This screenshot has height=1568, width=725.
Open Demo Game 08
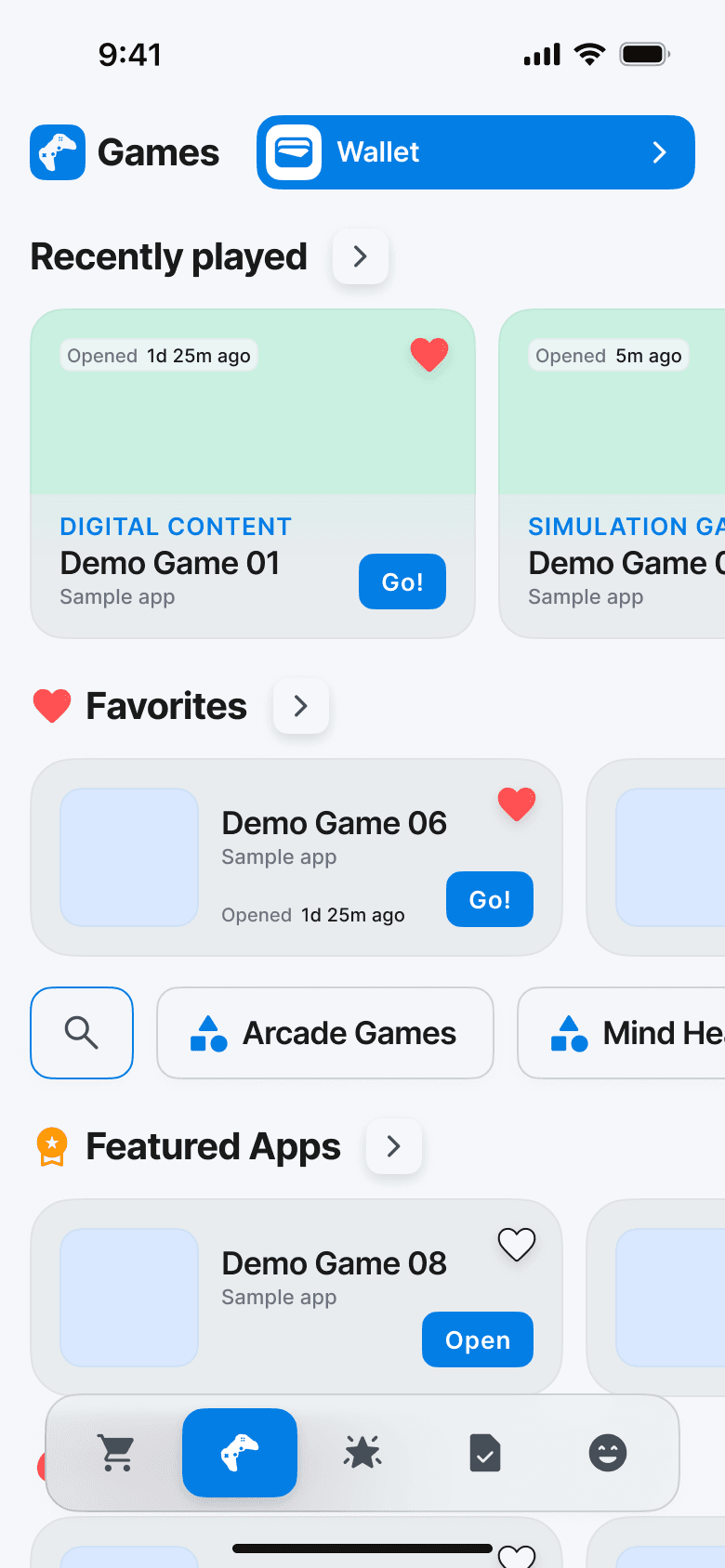pos(478,1339)
